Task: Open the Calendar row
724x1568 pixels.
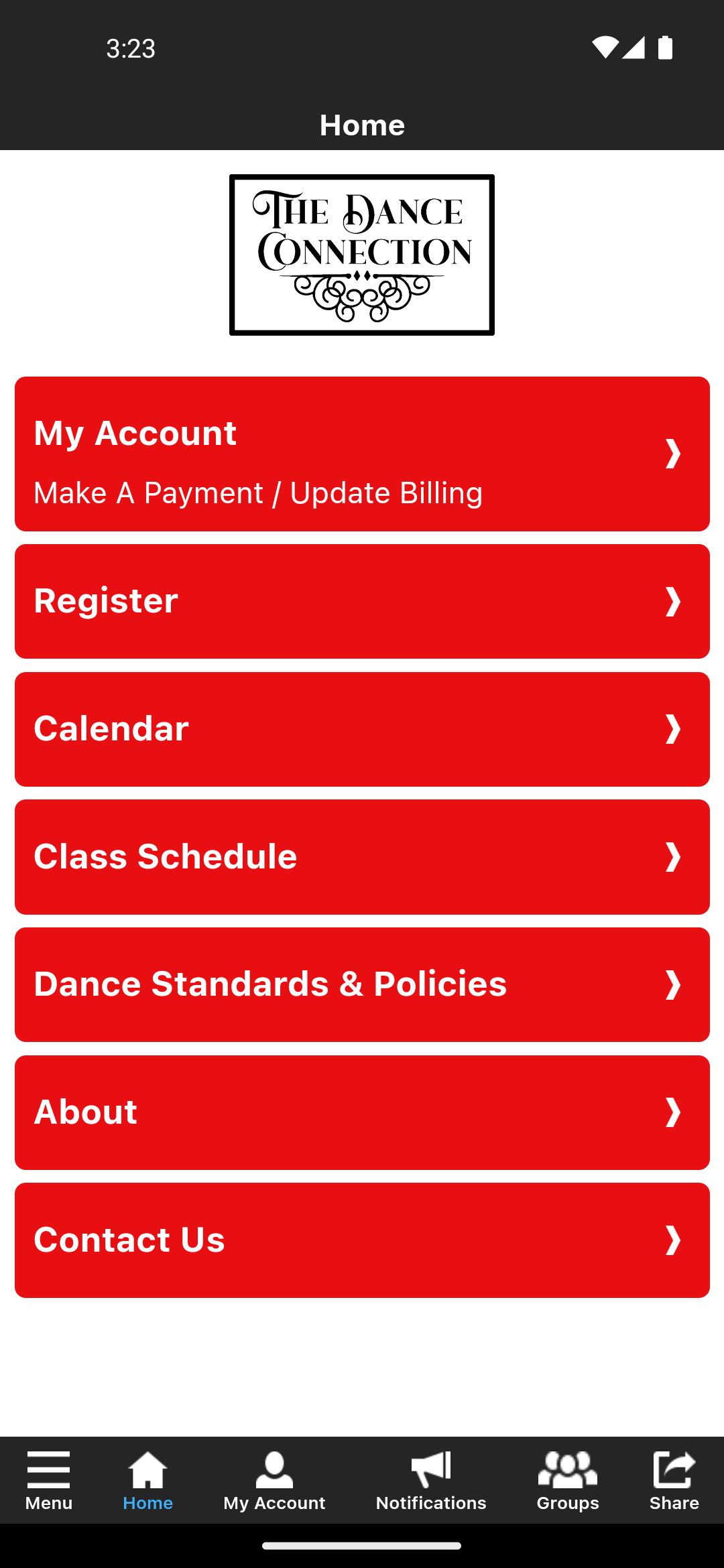Action: (x=362, y=729)
